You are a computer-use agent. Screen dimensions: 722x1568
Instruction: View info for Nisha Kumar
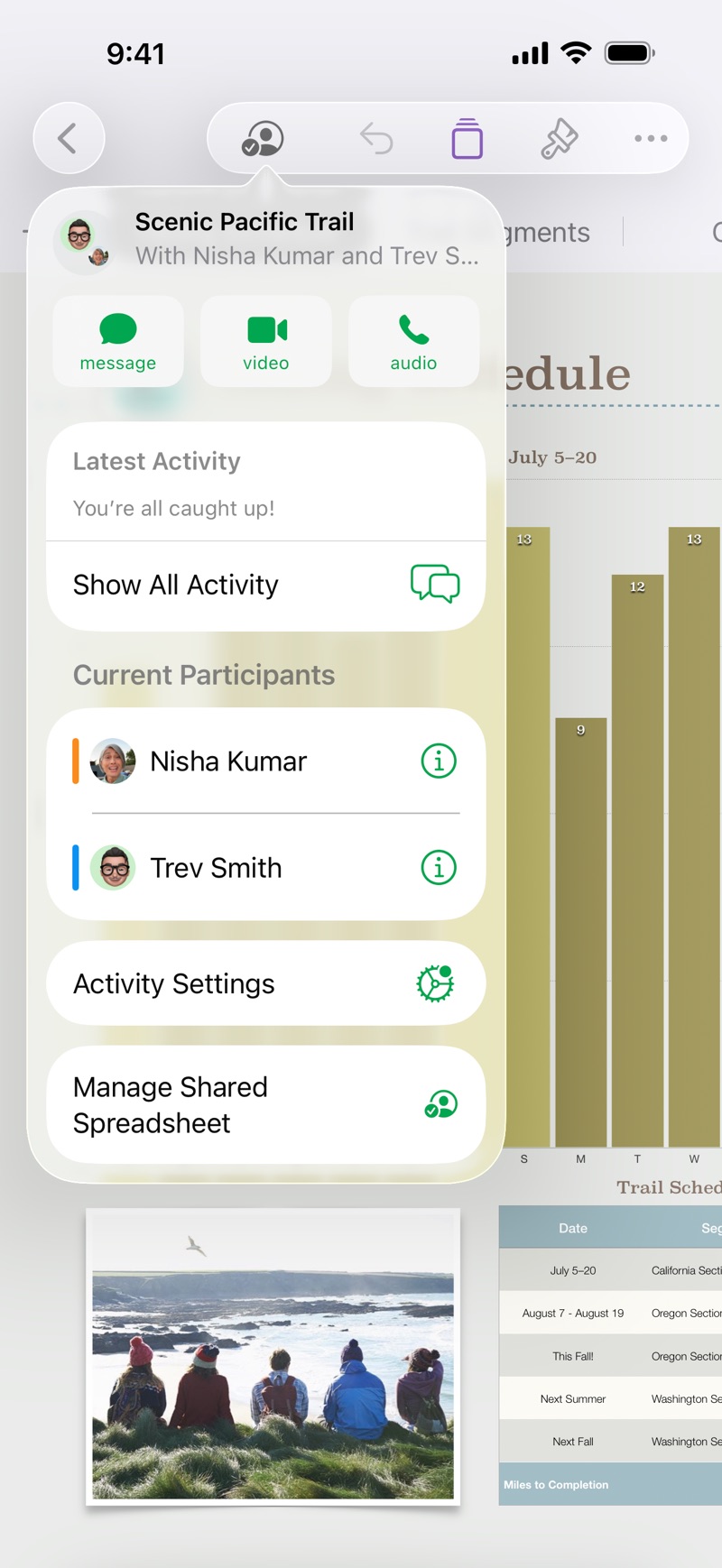[439, 761]
